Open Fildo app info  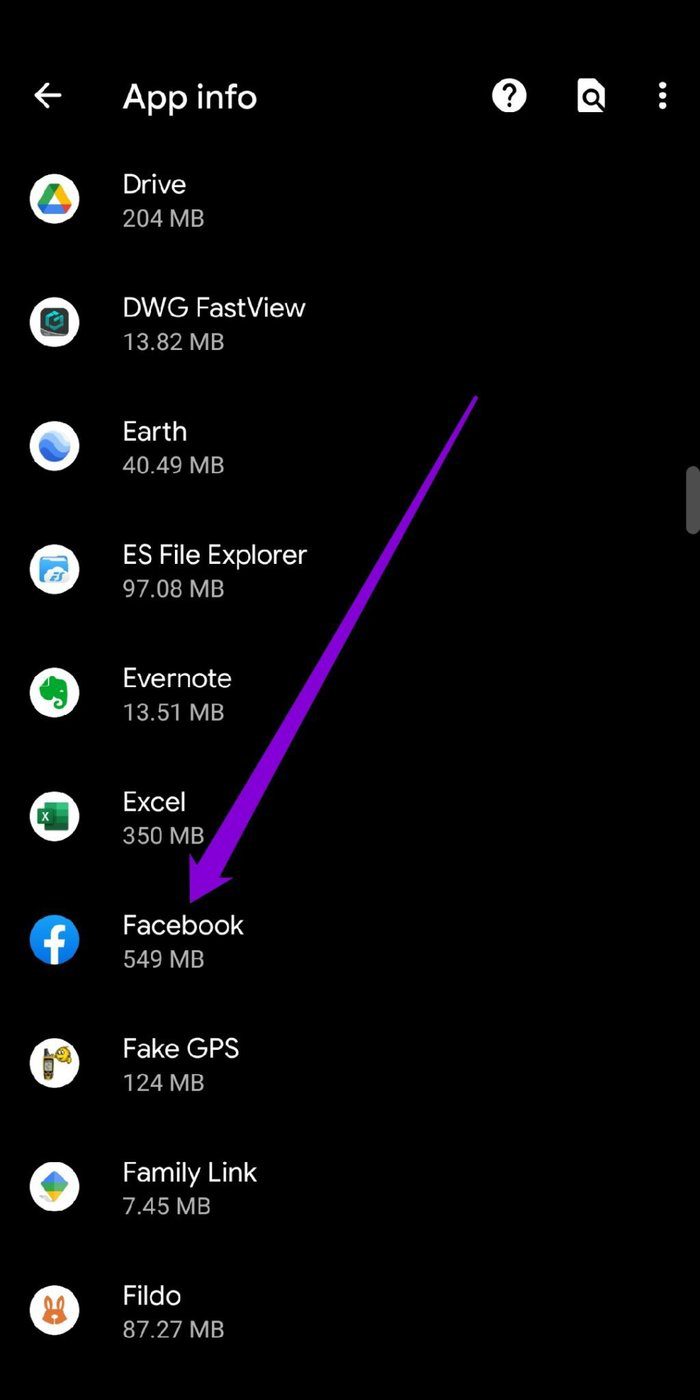point(350,1312)
